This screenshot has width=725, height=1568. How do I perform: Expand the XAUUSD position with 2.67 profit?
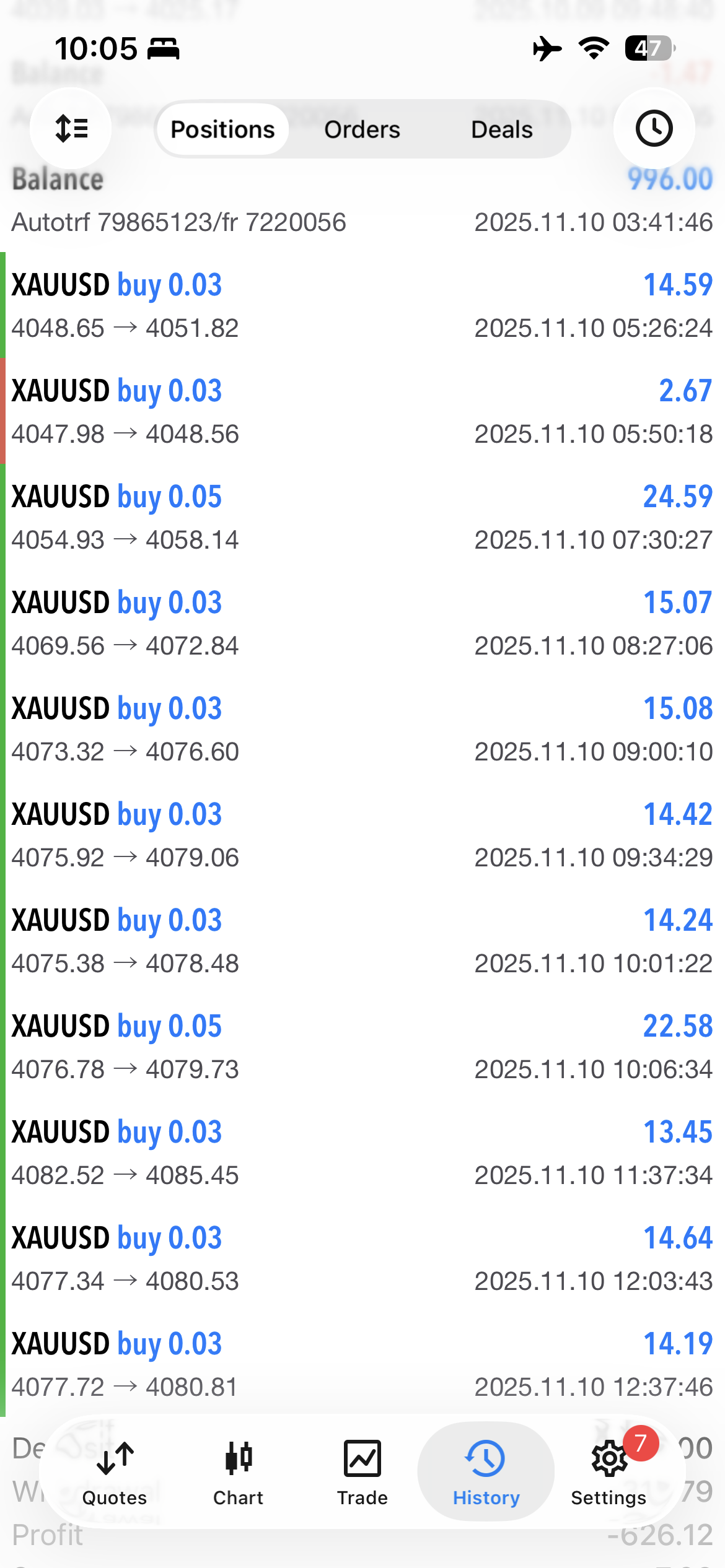[362, 411]
